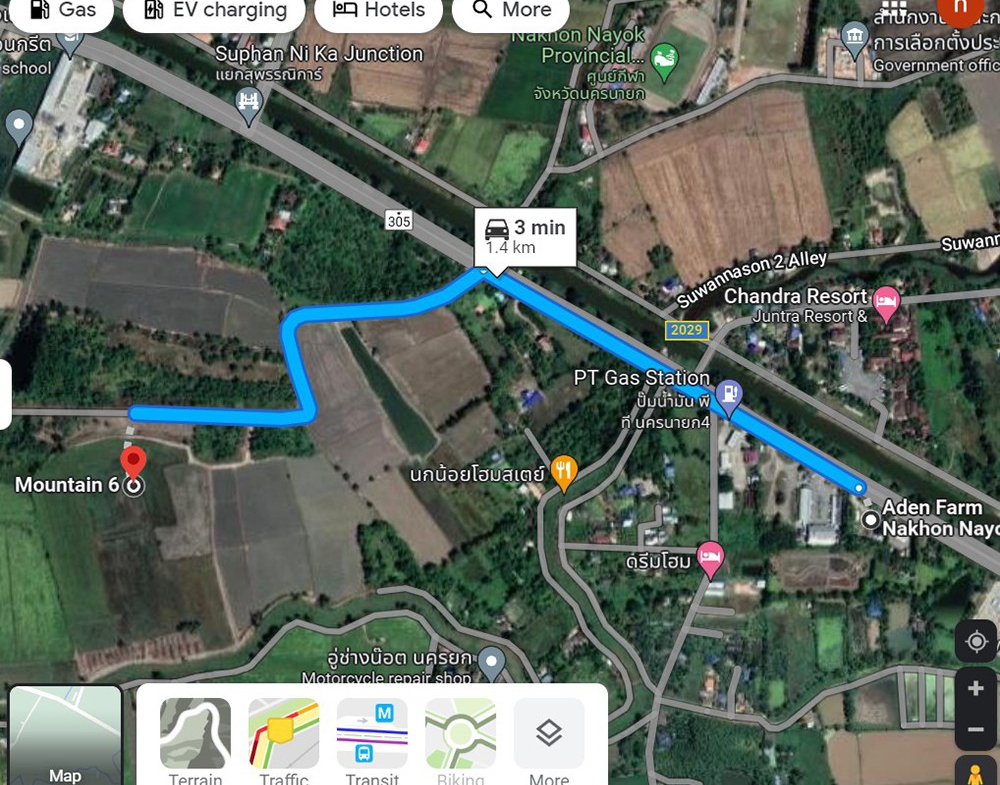Screen dimensions: 1000x785
Task: Tap the Mountain 6 destination pin
Action: (133, 465)
